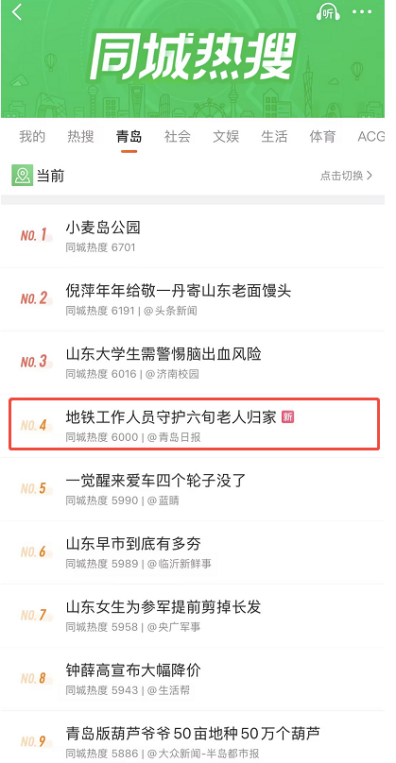Open 山东大学生需警惕脑出血风险 topic
The height and width of the screenshot is (763, 396).
coord(193,363)
